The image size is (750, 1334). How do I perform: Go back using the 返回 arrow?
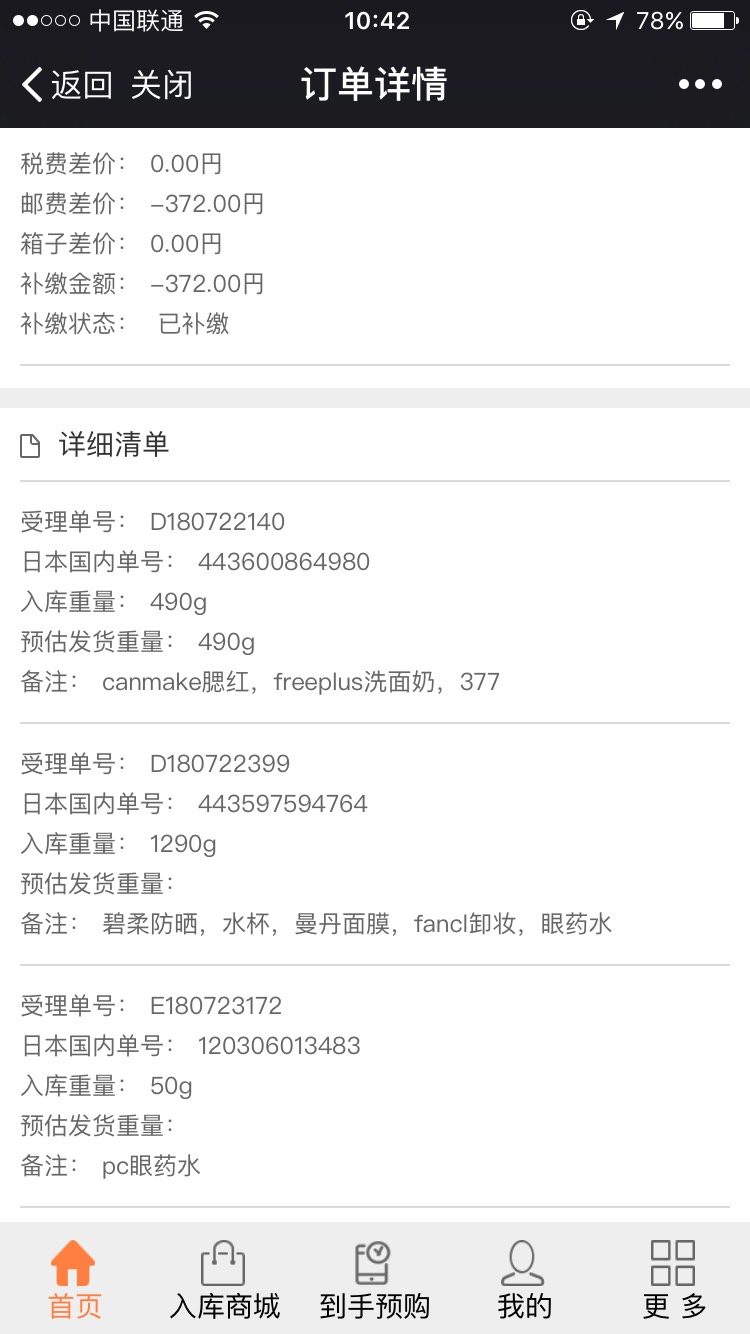click(x=65, y=85)
